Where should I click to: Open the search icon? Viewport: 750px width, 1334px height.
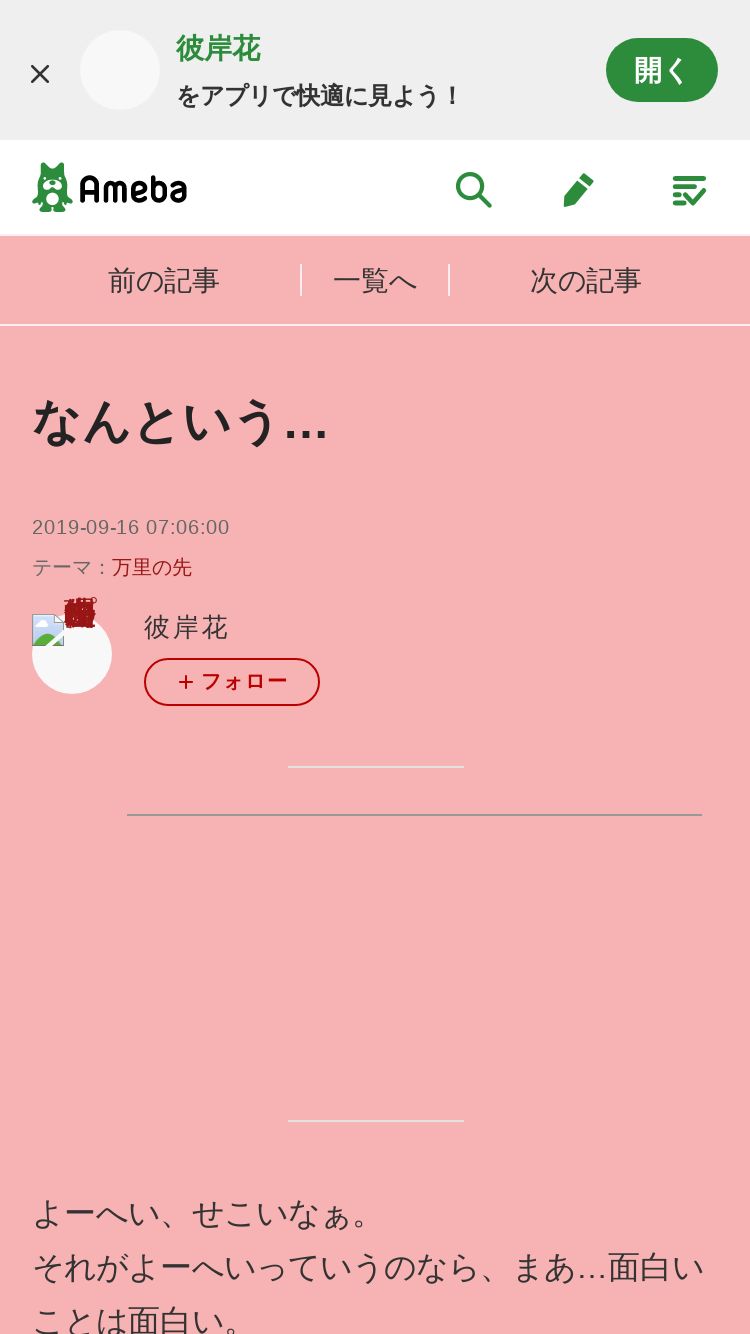click(473, 189)
